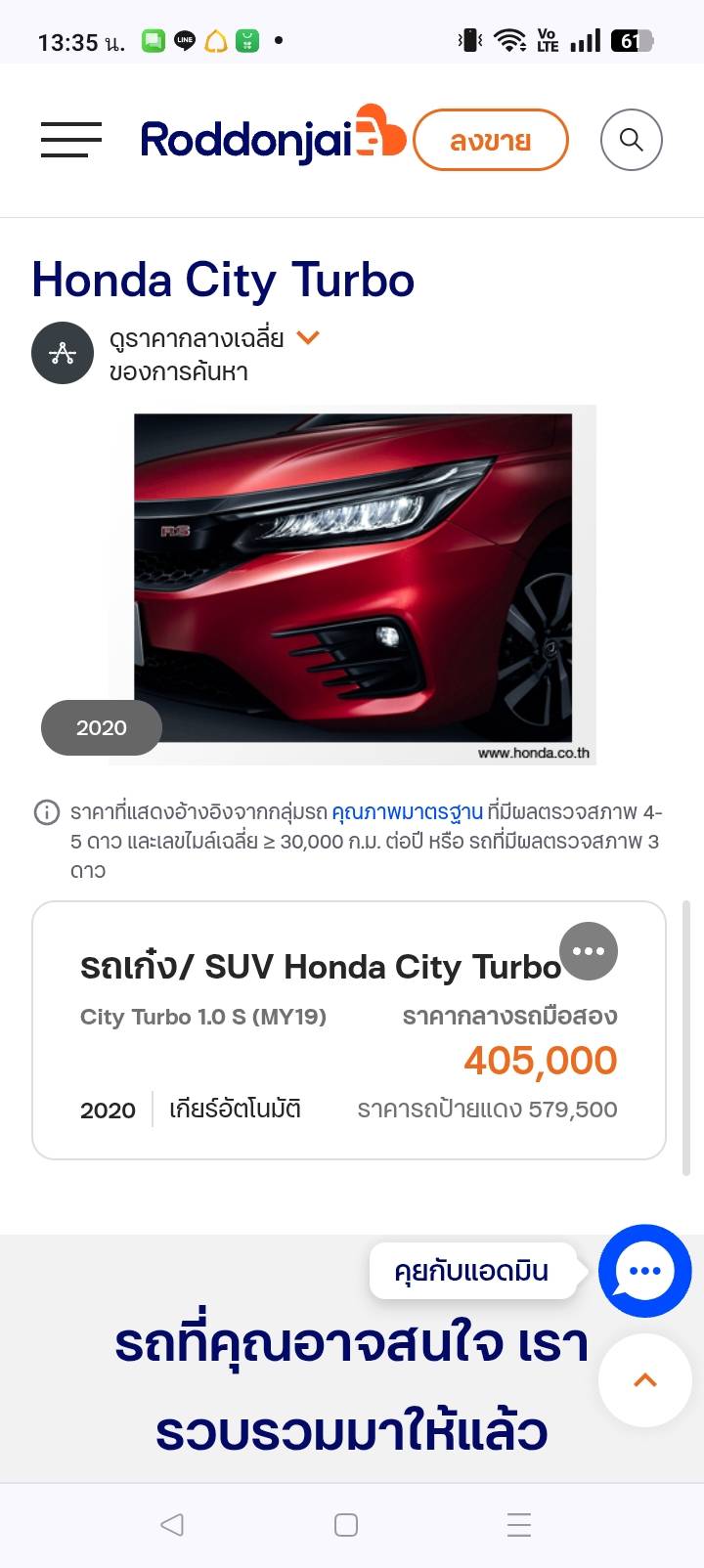Open the chat with admin bubble
This screenshot has width=704, height=1568.
(644, 1271)
